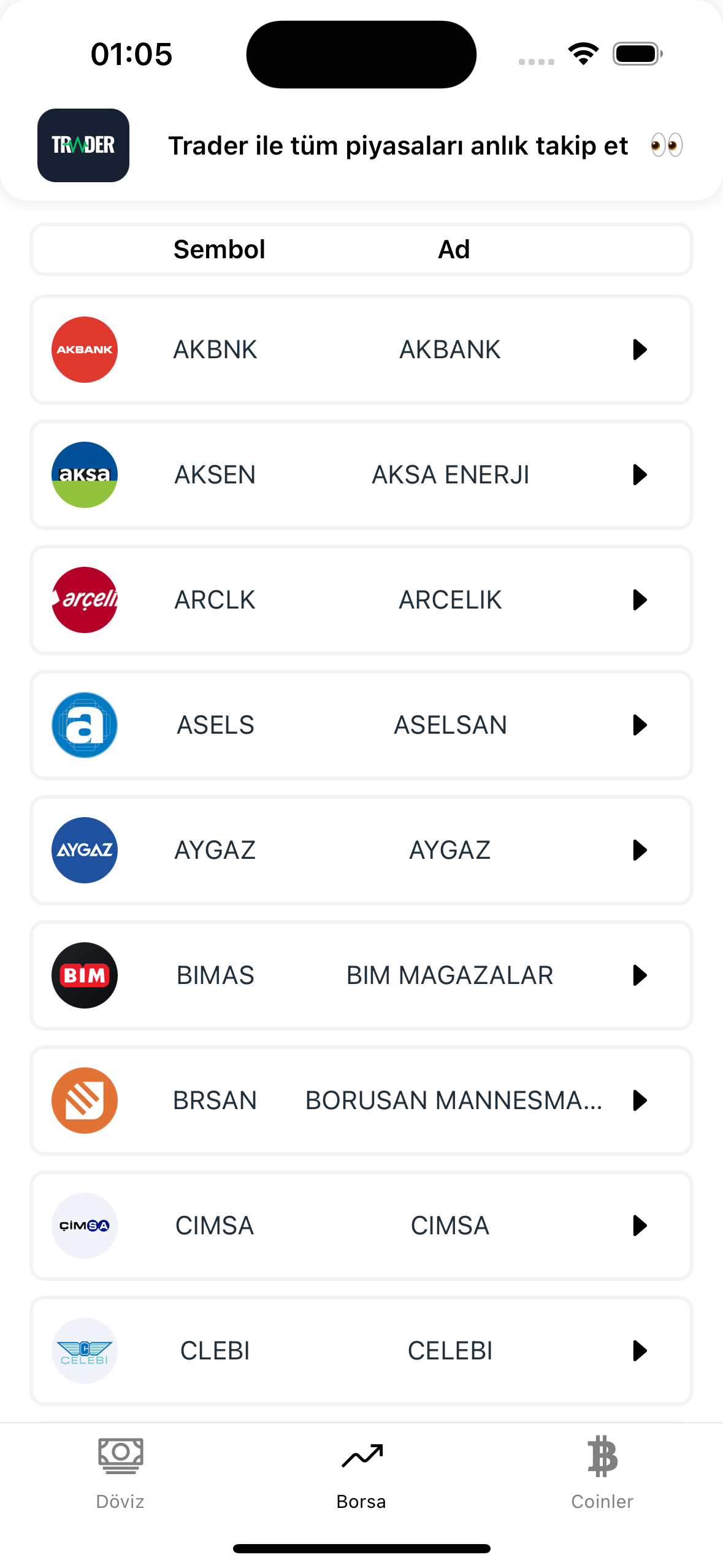Open BIMAS Bim Magazalar details
This screenshot has height=1568, width=723.
point(361,975)
